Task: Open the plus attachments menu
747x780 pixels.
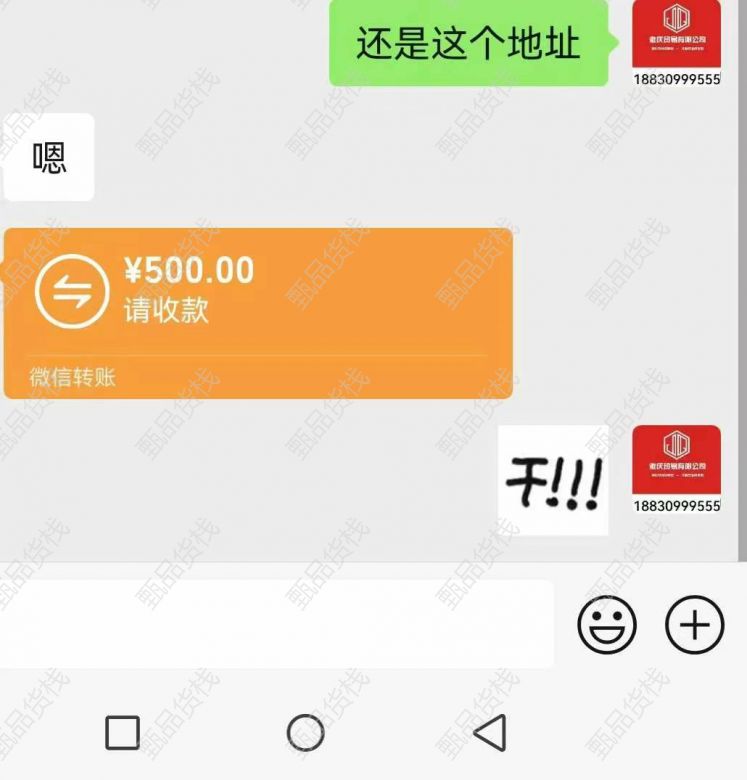Action: 694,625
